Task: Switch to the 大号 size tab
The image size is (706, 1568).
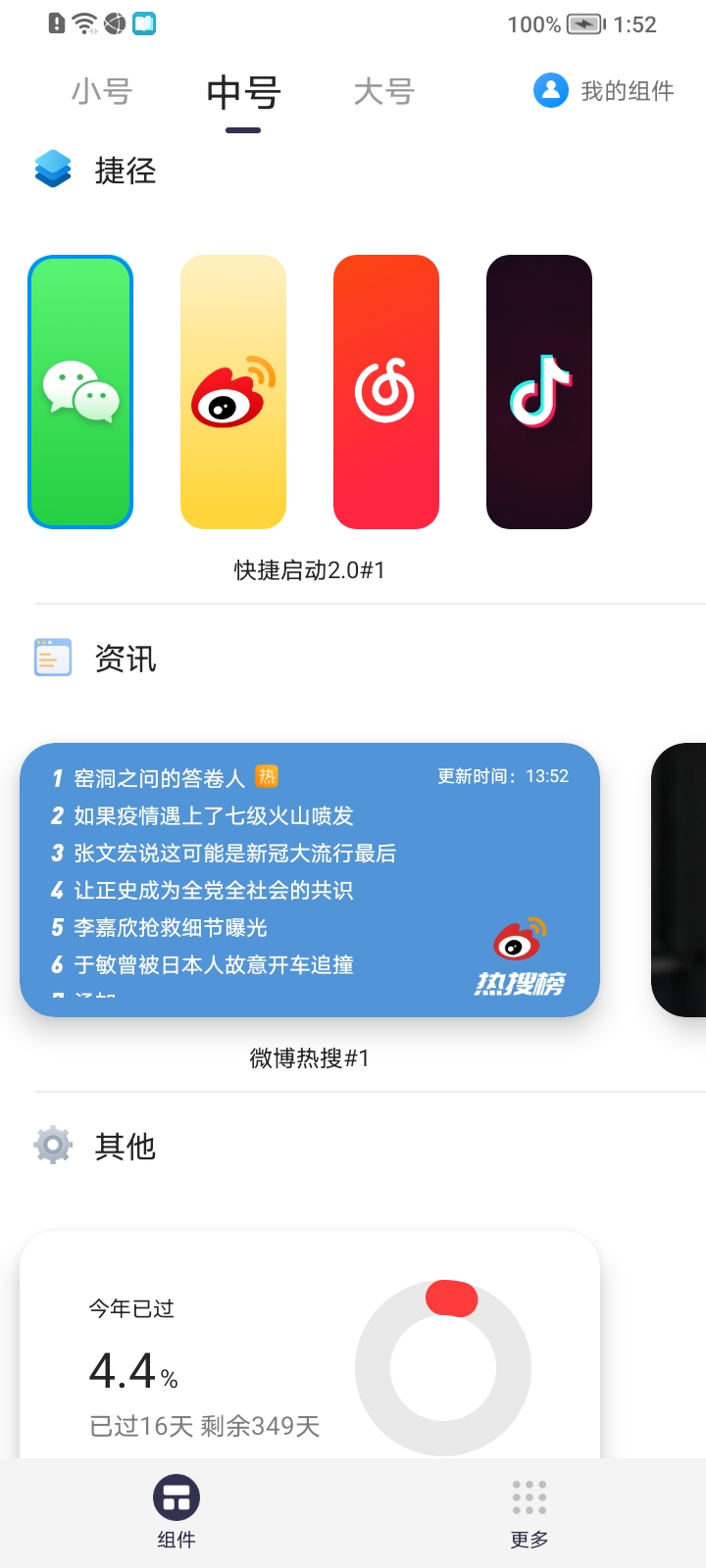Action: (x=383, y=92)
